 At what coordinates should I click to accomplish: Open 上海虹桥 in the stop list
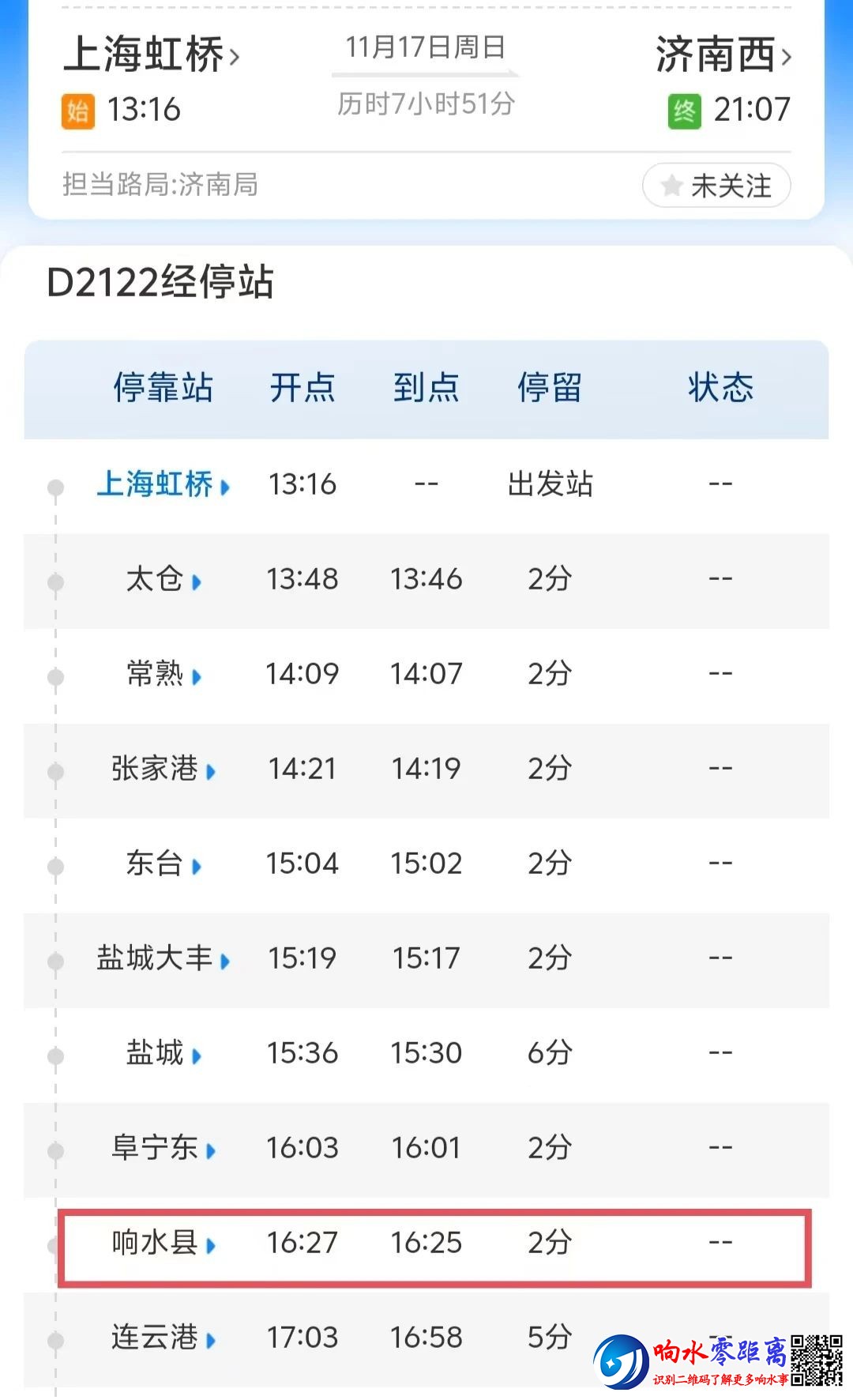[x=163, y=484]
